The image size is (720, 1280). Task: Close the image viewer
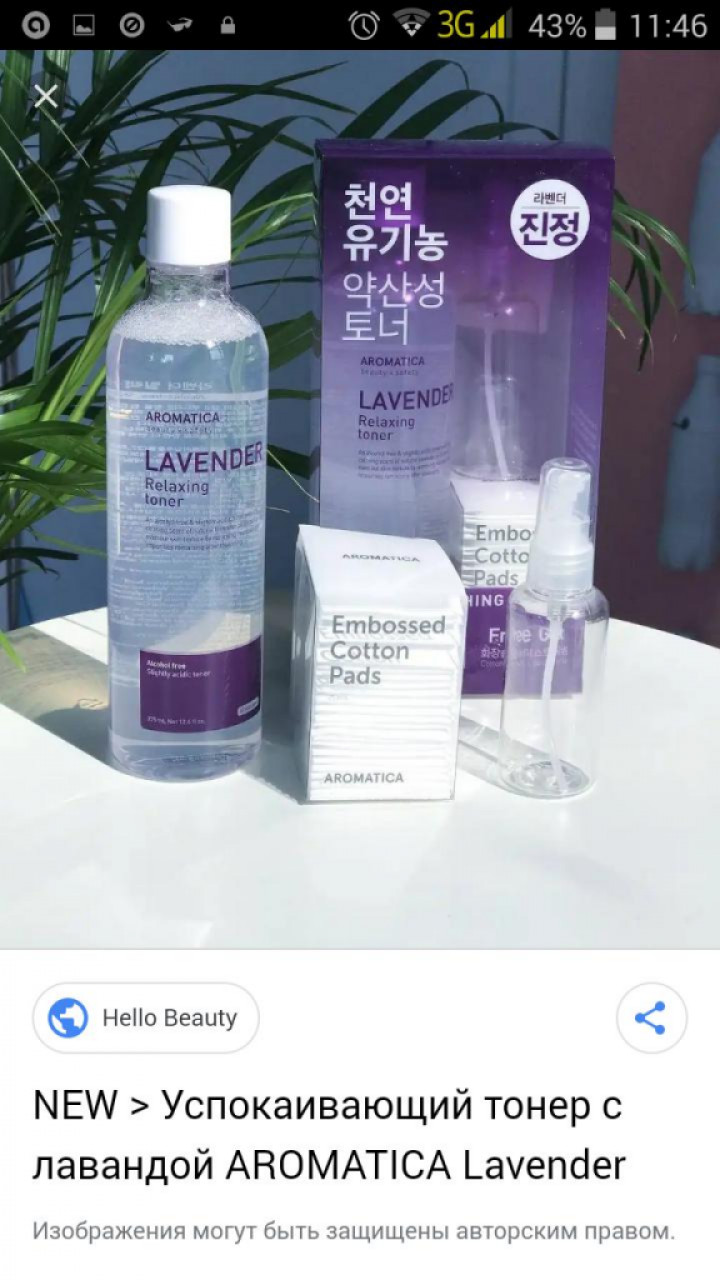[x=46, y=97]
